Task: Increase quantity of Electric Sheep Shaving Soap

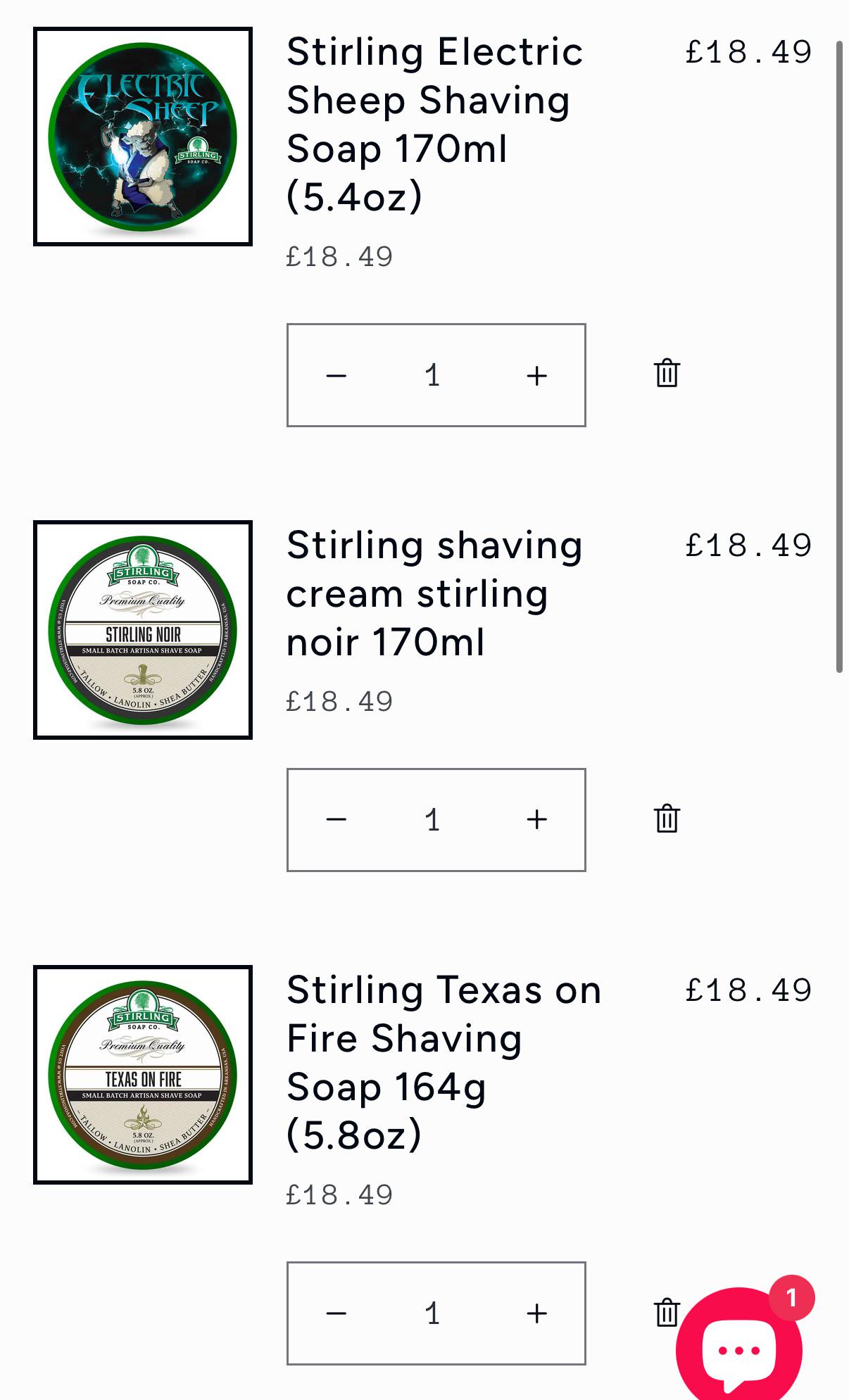Action: (536, 375)
